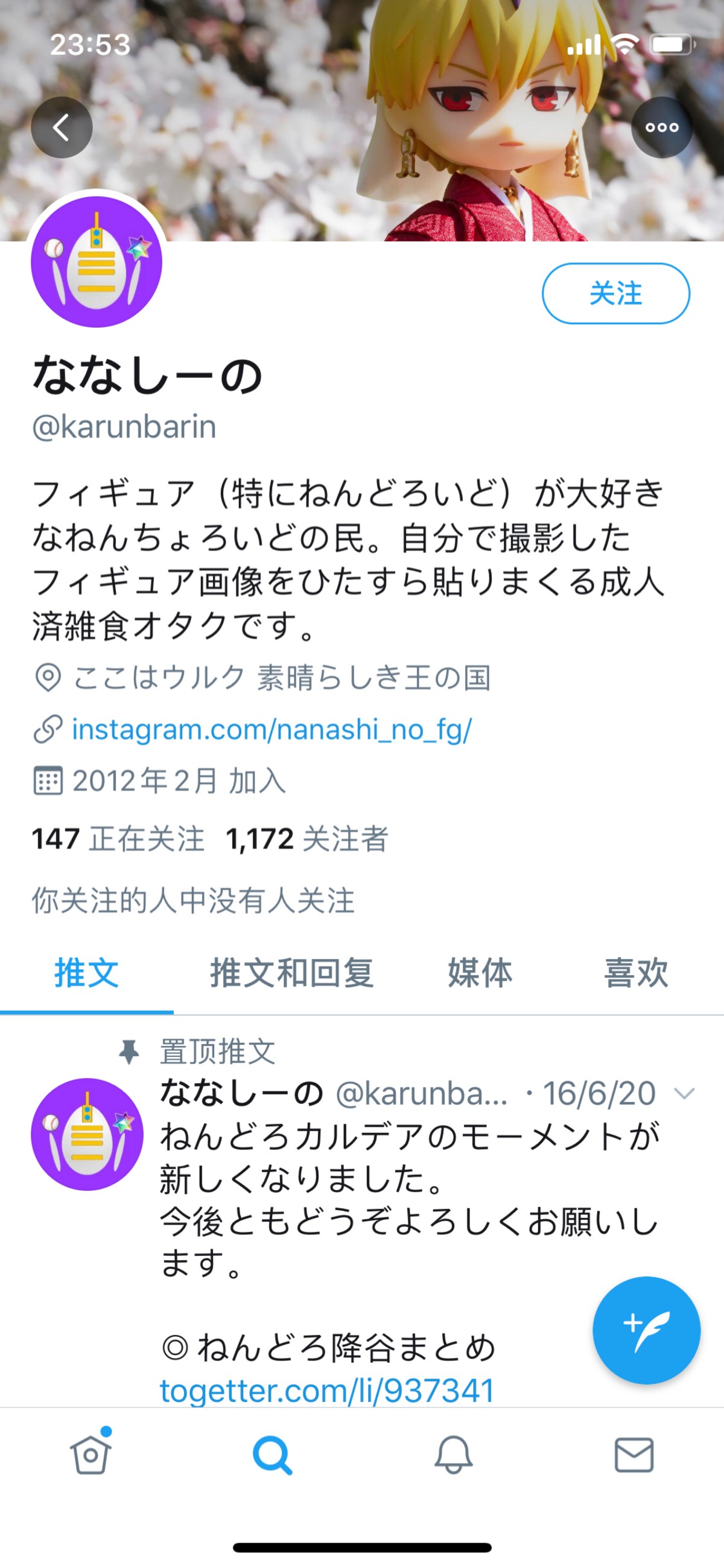Compose a new tweet

(646, 1330)
